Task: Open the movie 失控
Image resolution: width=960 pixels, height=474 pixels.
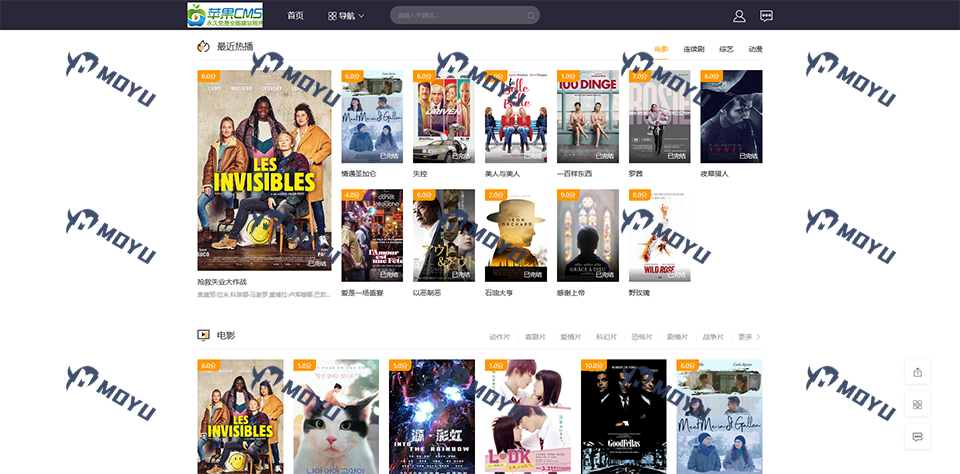Action: pos(443,117)
